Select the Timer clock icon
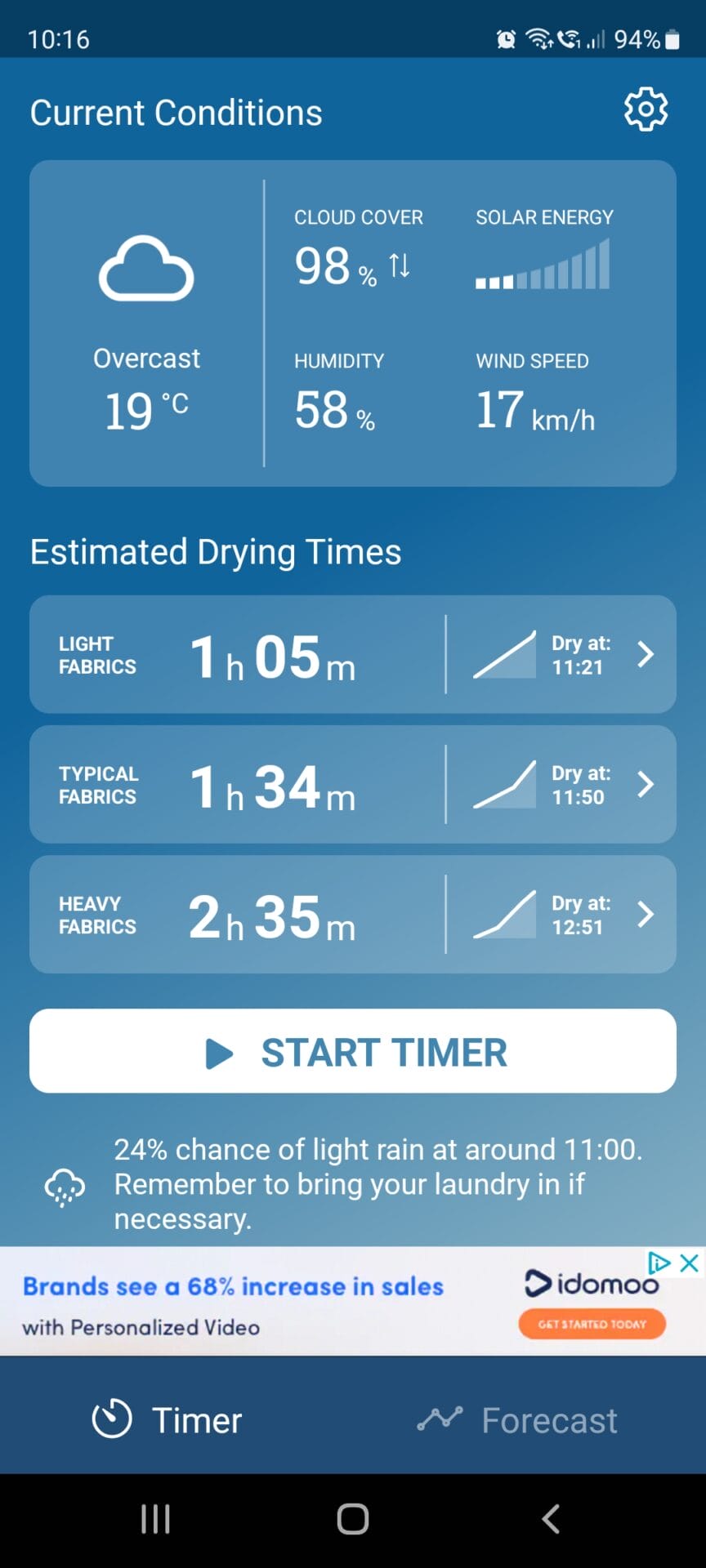706x1568 pixels. pos(113,1419)
